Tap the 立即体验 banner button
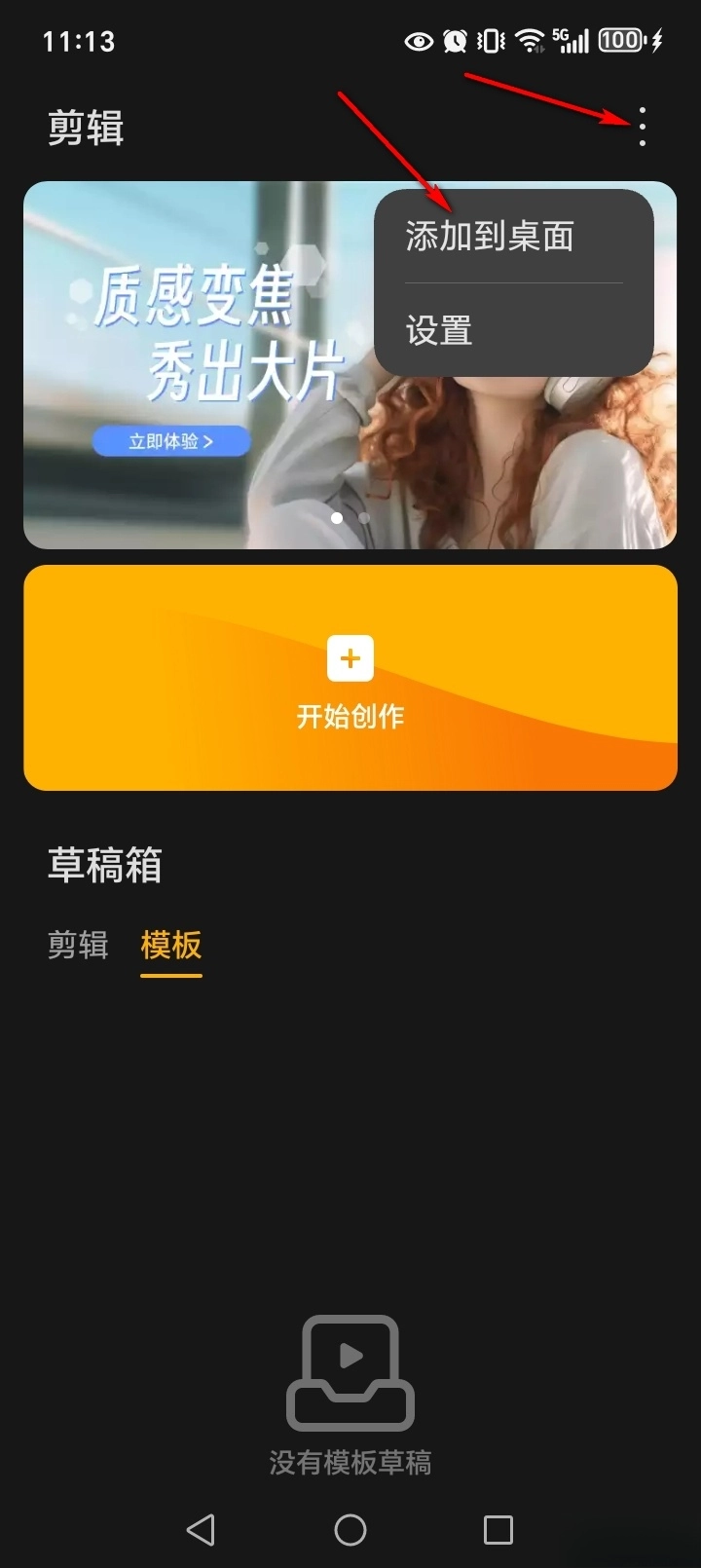The height and width of the screenshot is (1568, 701). (171, 441)
